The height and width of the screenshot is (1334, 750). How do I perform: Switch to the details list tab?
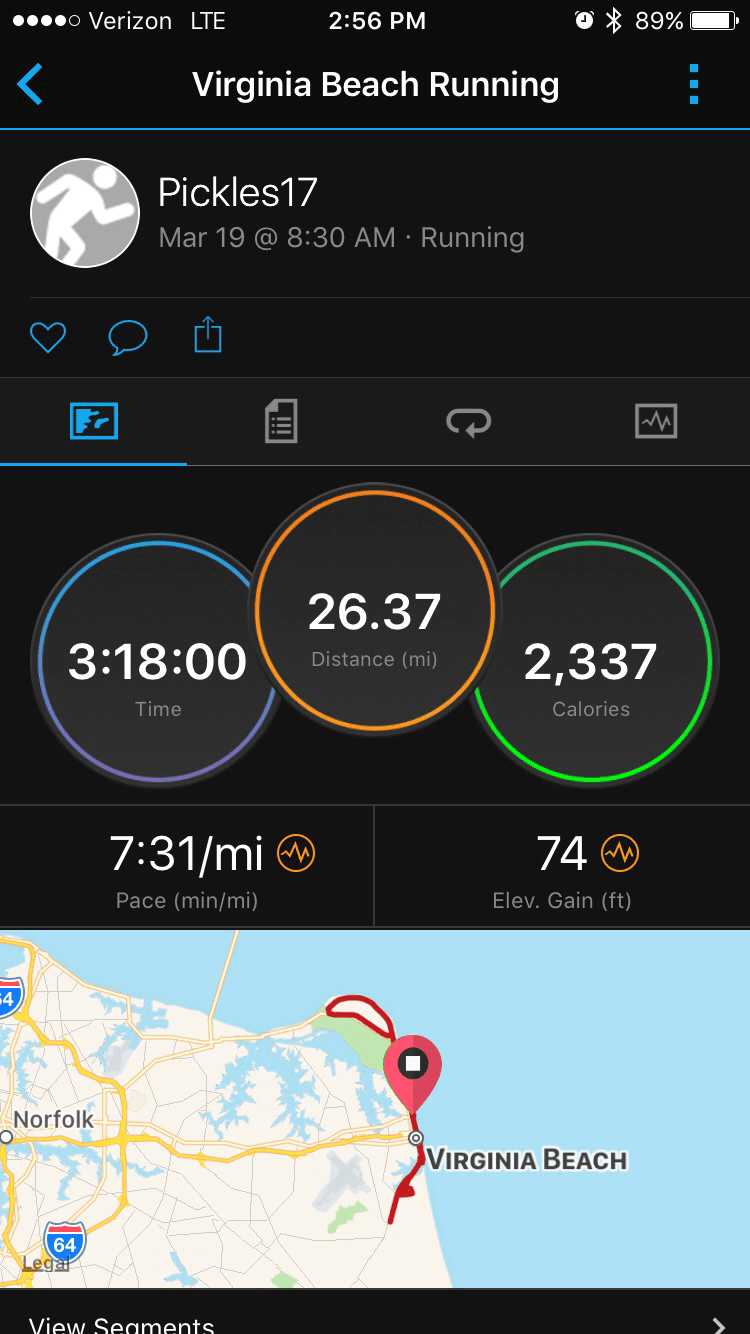click(281, 421)
